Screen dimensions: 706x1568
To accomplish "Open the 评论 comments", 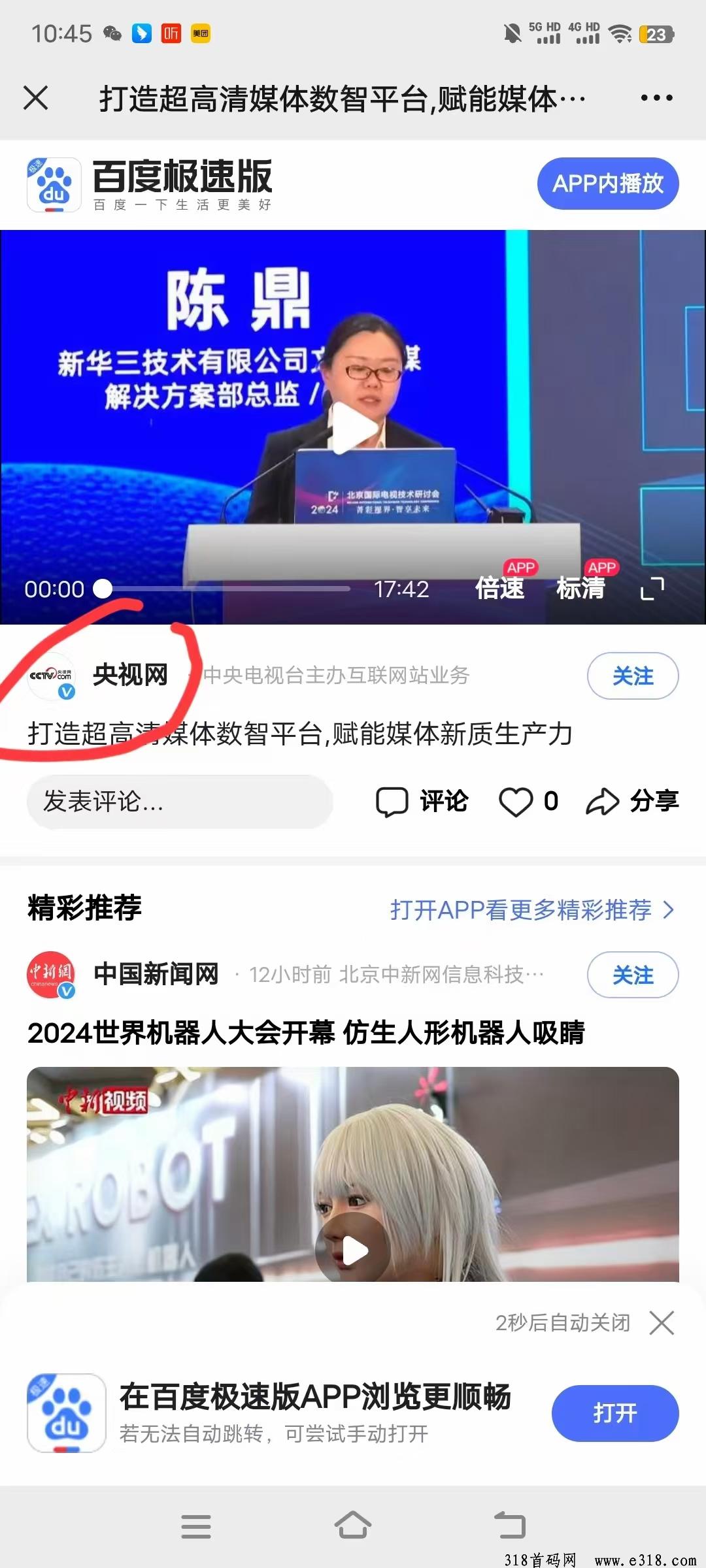I will tap(422, 802).
